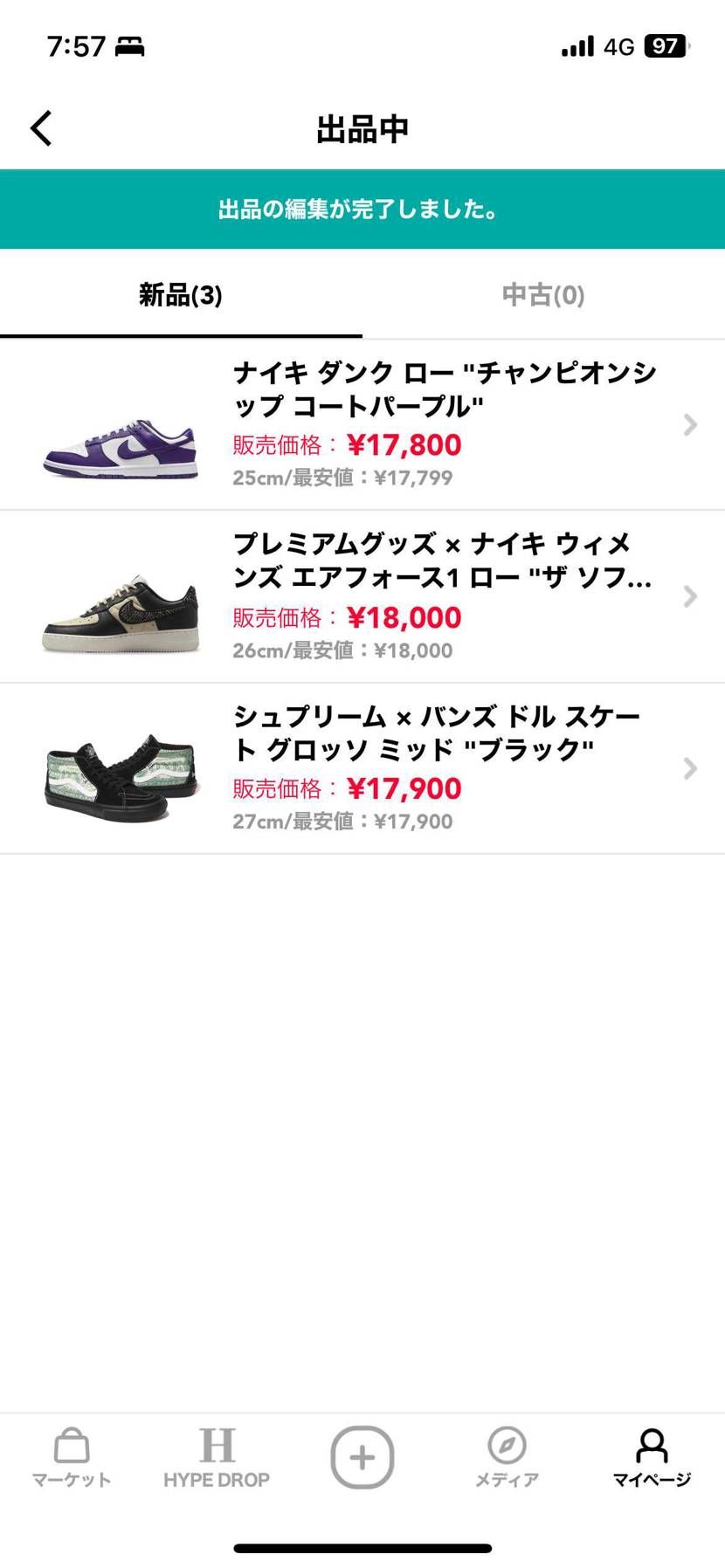Switch to the 新品(3) tab
The height and width of the screenshot is (1568, 725).
coord(179,294)
